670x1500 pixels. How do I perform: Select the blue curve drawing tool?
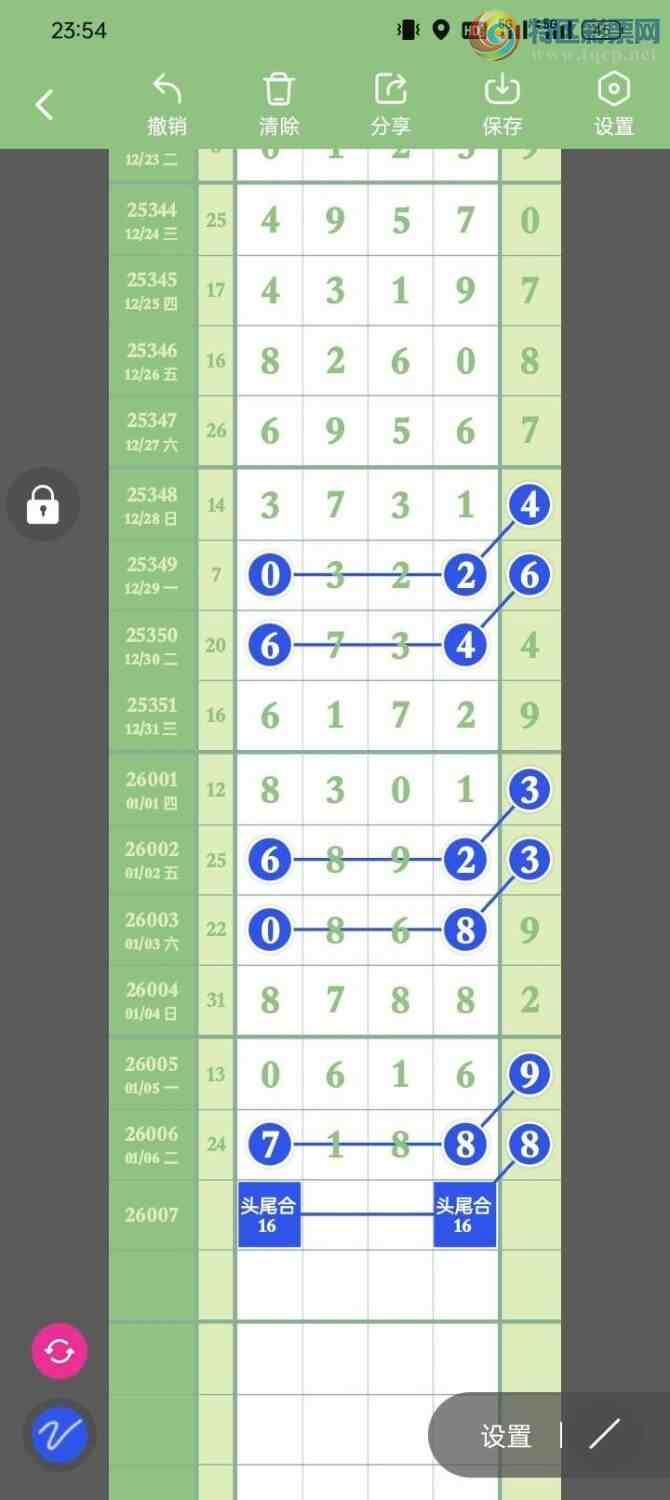click(x=60, y=1436)
